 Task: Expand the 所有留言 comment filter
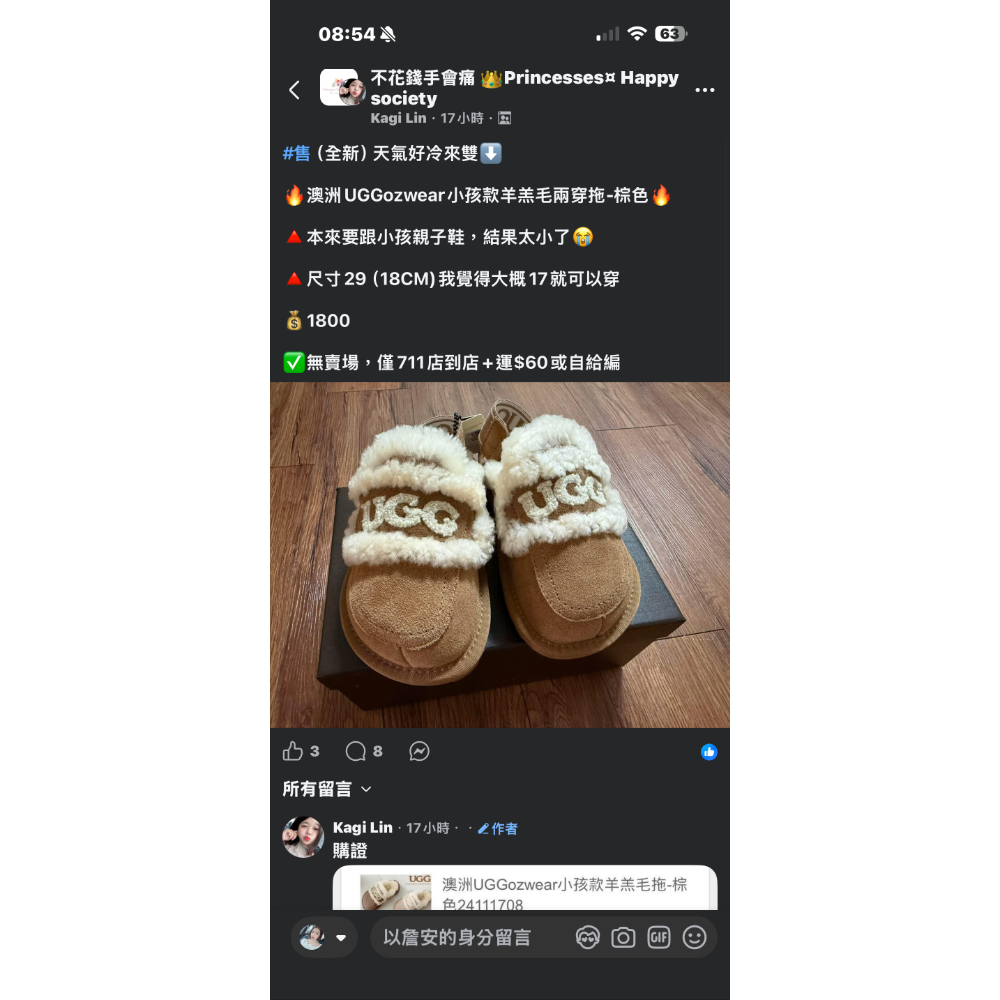[x=327, y=789]
